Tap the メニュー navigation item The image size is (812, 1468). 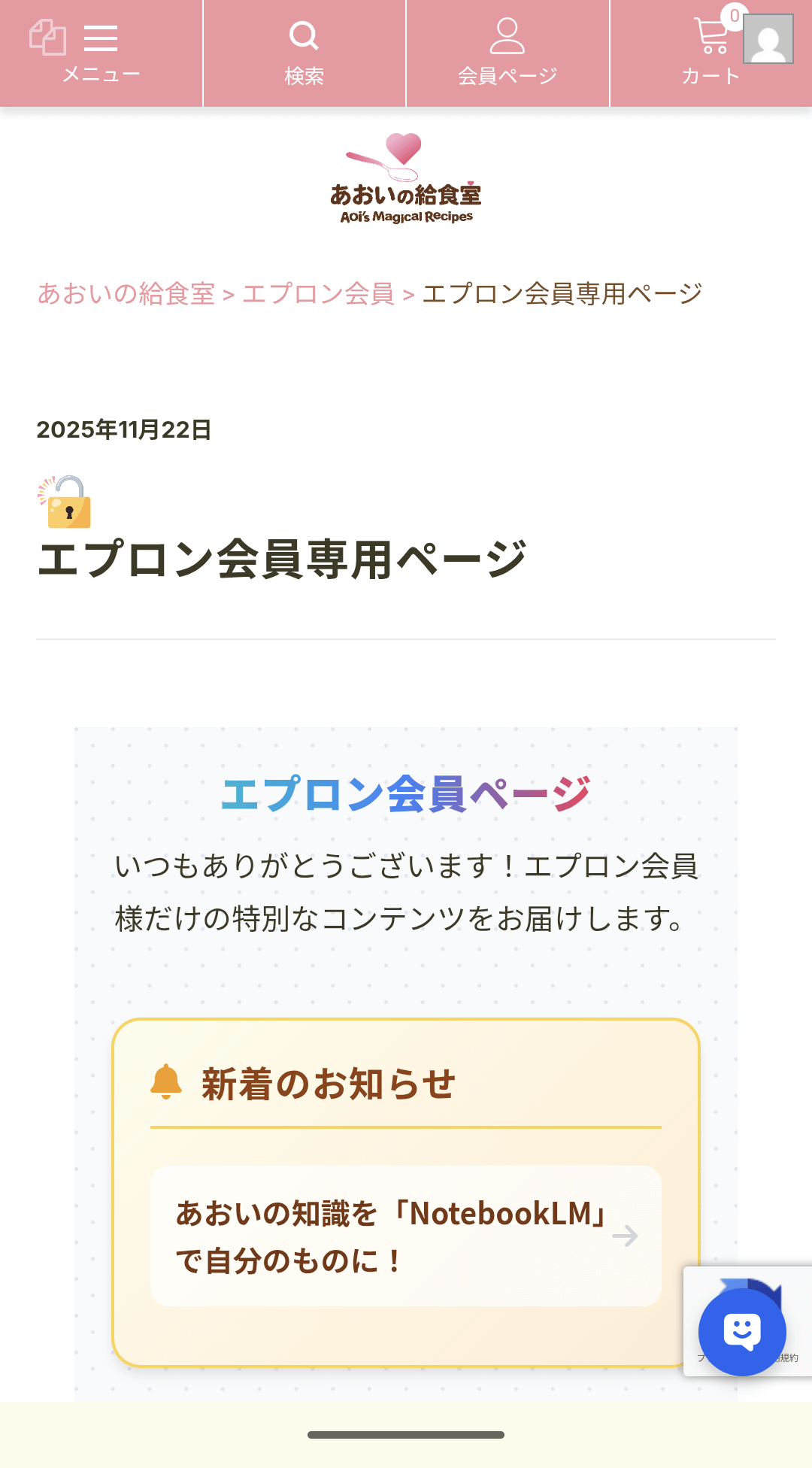coord(101,74)
